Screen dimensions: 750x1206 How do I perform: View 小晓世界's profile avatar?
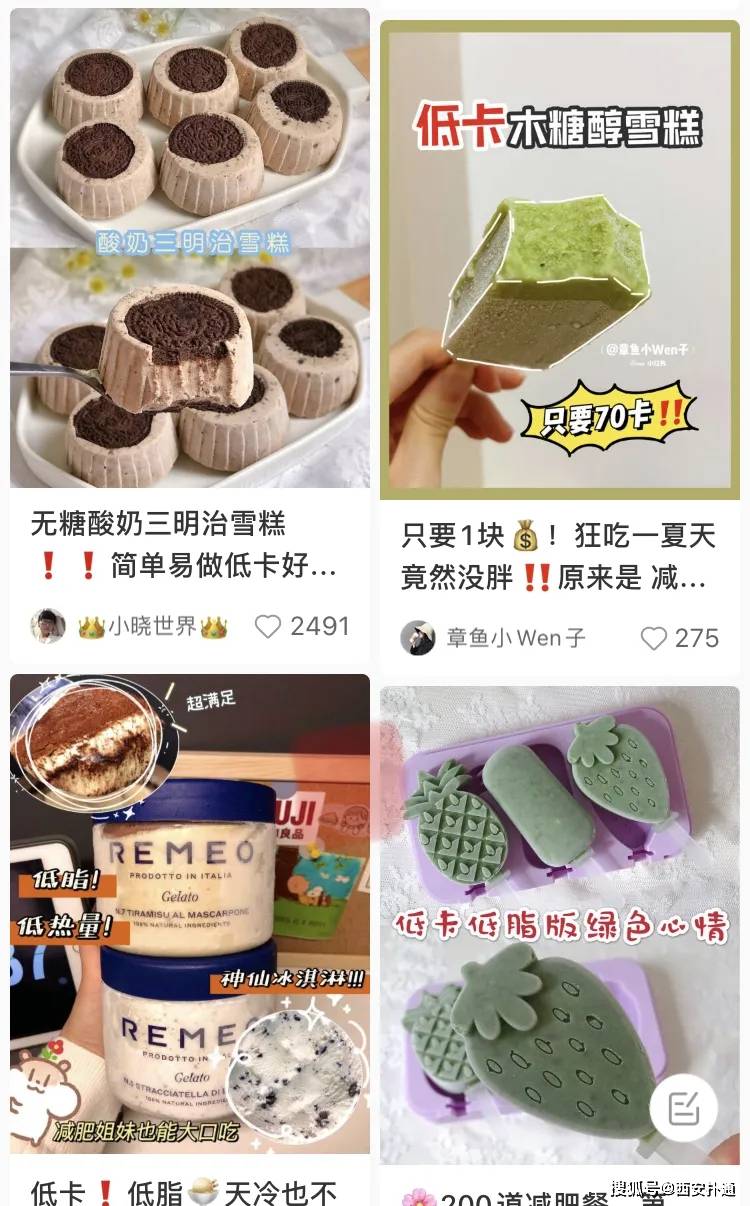click(48, 627)
